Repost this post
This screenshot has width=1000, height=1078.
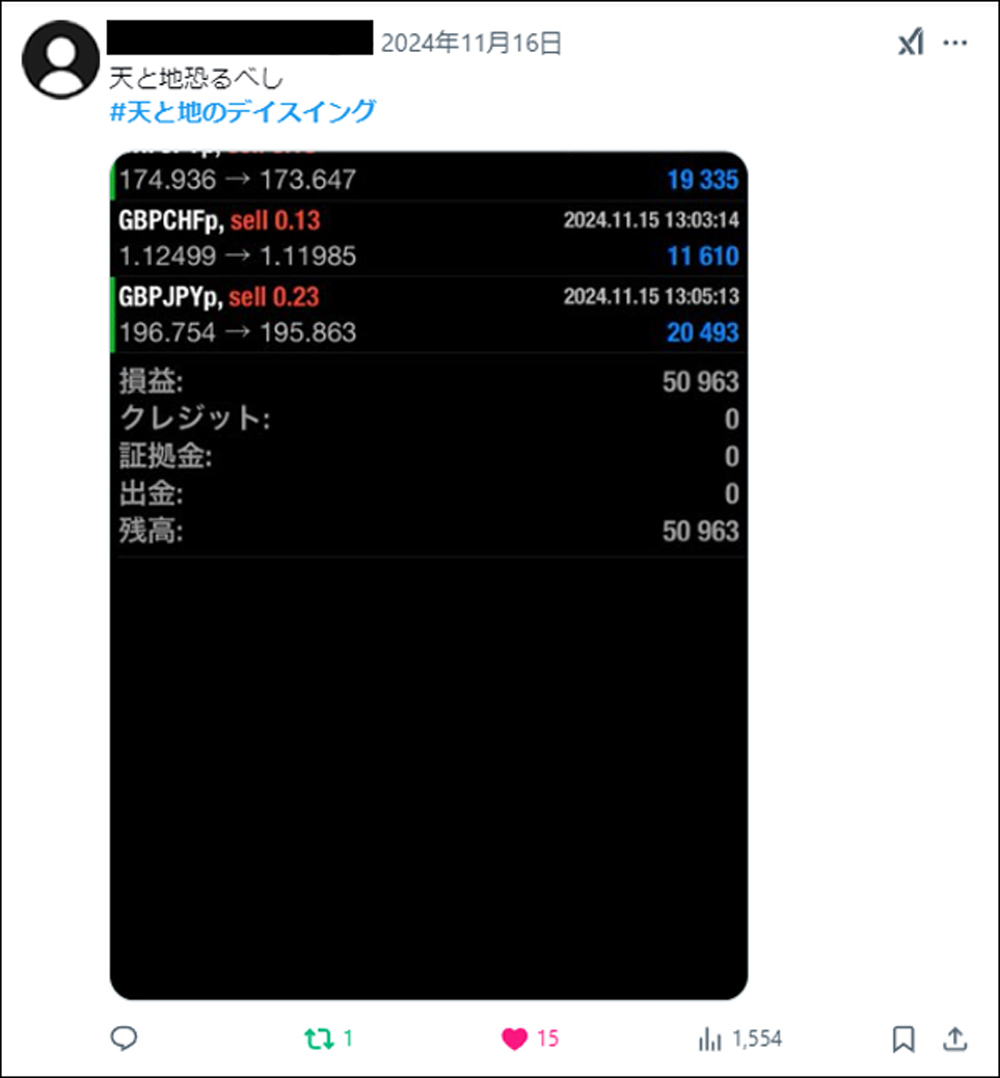tap(319, 1039)
